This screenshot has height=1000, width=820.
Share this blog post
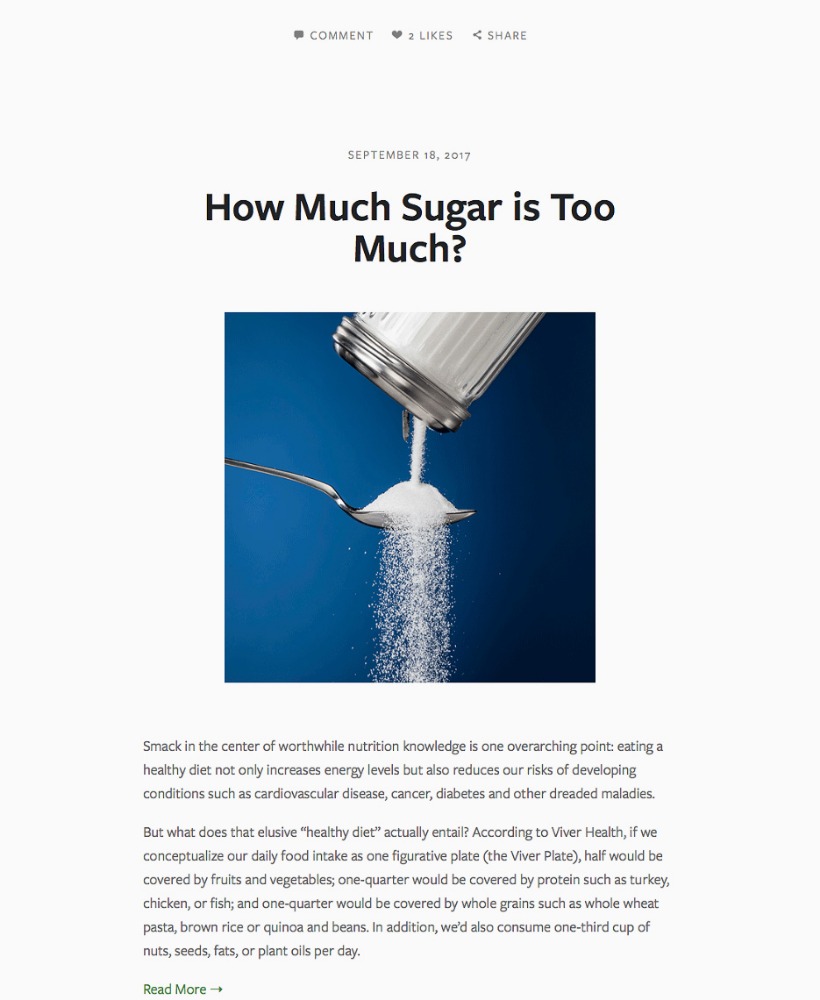(x=500, y=35)
